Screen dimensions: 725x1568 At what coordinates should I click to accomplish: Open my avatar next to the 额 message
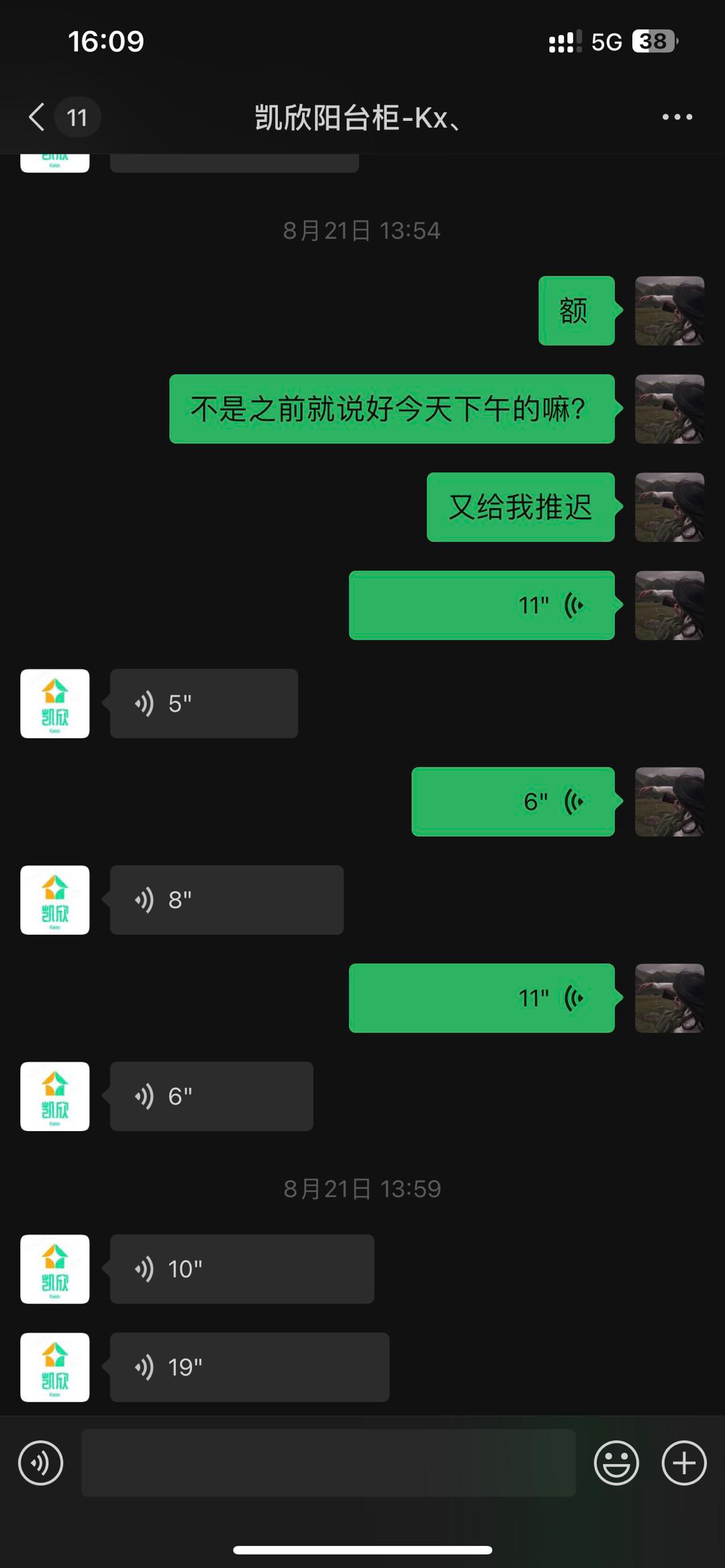(x=669, y=311)
